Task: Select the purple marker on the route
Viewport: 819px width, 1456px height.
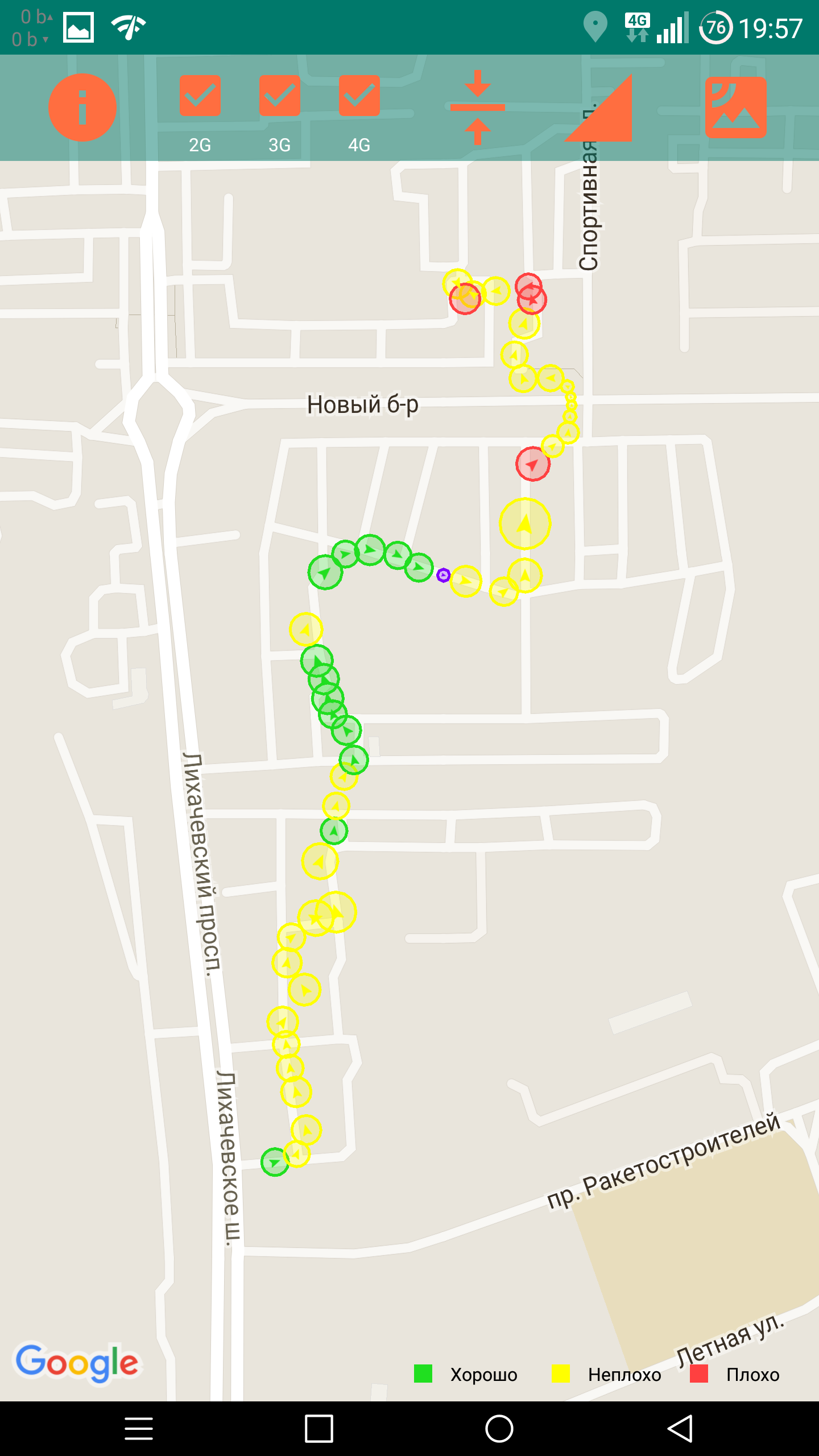Action: (x=443, y=575)
